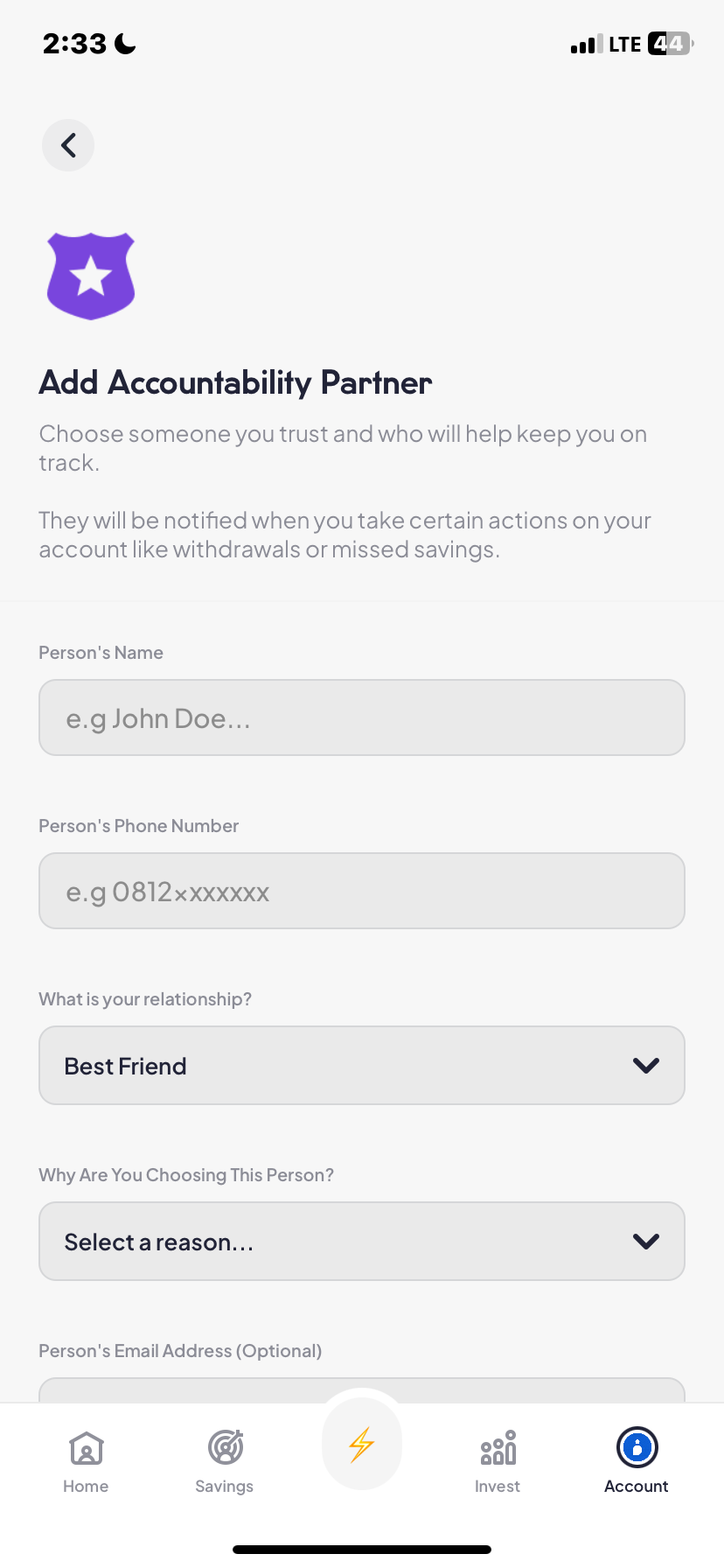The height and width of the screenshot is (1568, 724).
Task: Tap the lightning bolt quick action button
Action: tap(362, 1444)
